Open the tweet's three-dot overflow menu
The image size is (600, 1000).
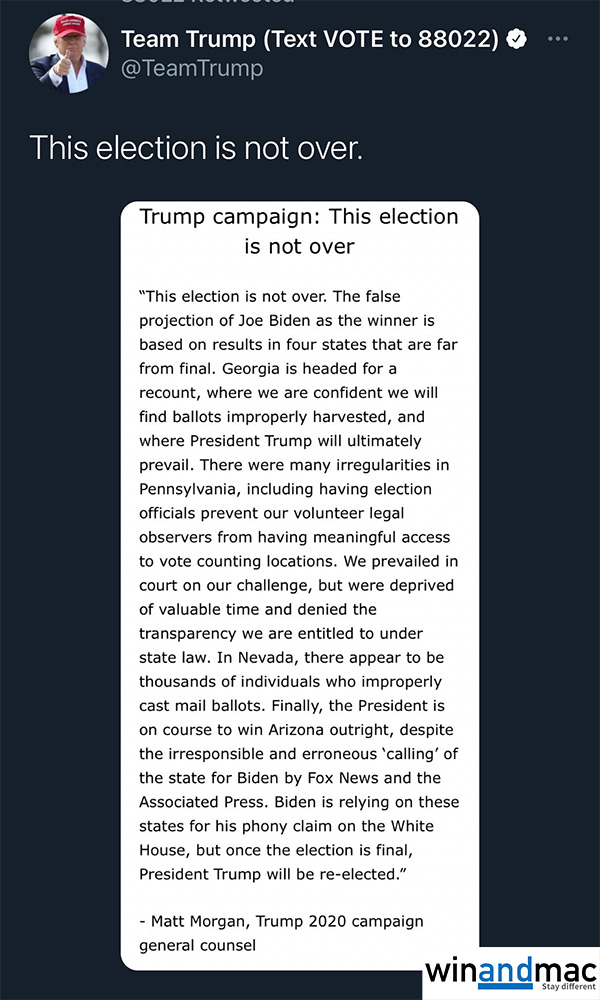tap(558, 39)
